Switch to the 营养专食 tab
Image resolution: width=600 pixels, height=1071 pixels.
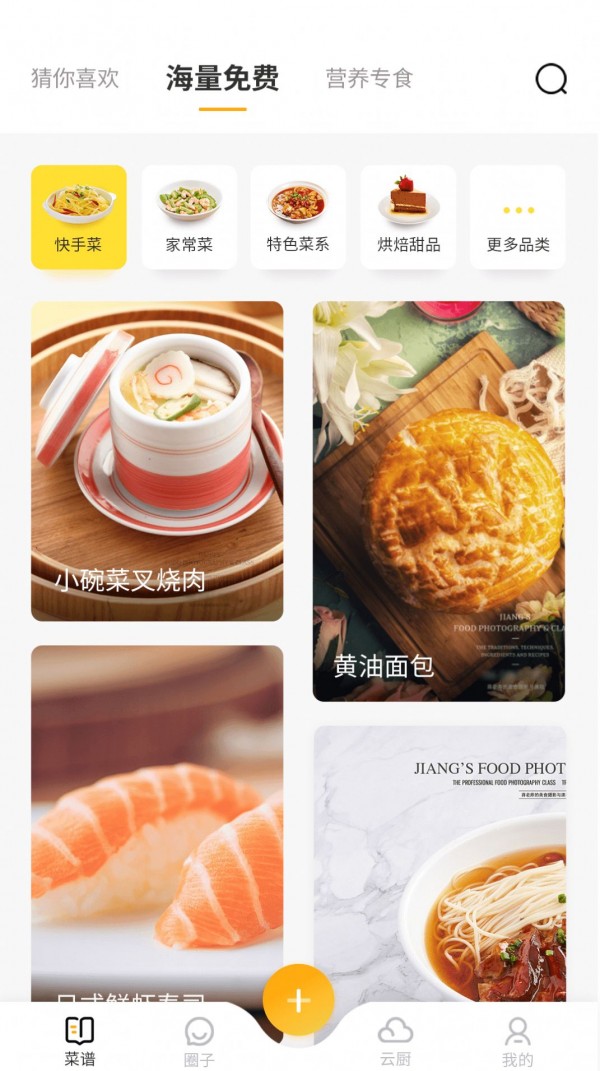(x=369, y=78)
